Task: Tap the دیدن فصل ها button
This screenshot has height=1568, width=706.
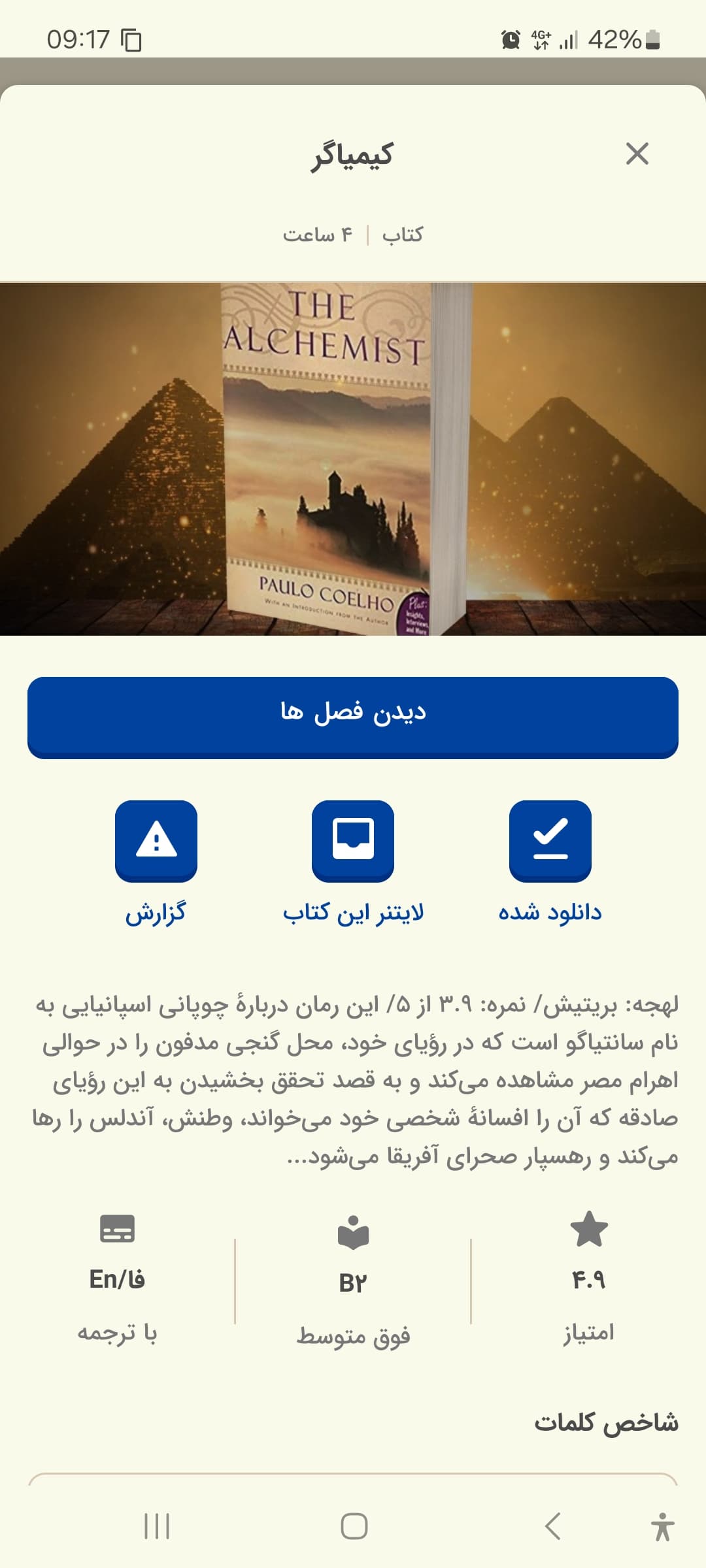Action: pos(353,717)
